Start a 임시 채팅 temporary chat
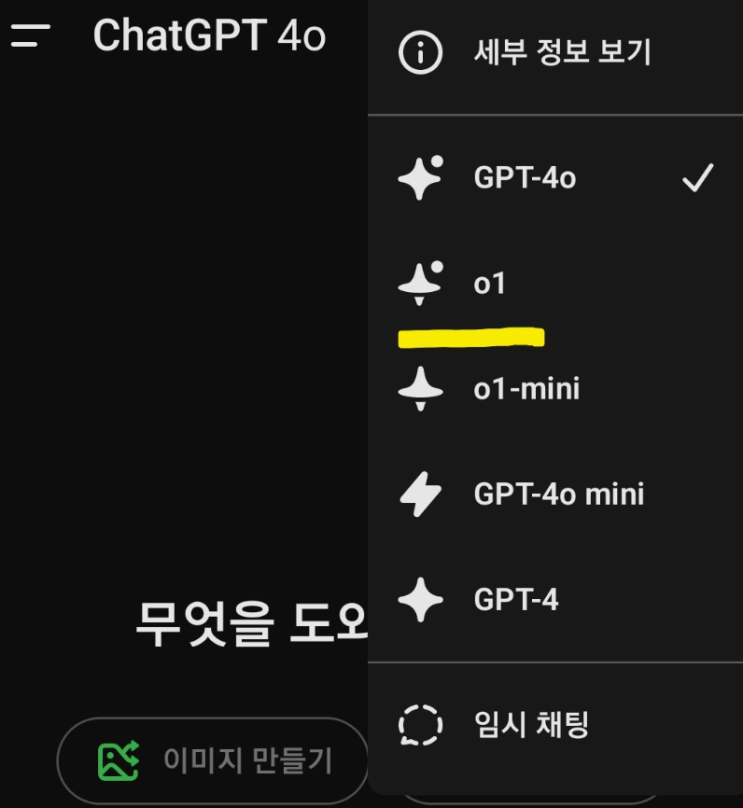Image resolution: width=743 pixels, height=808 pixels. 555,725
